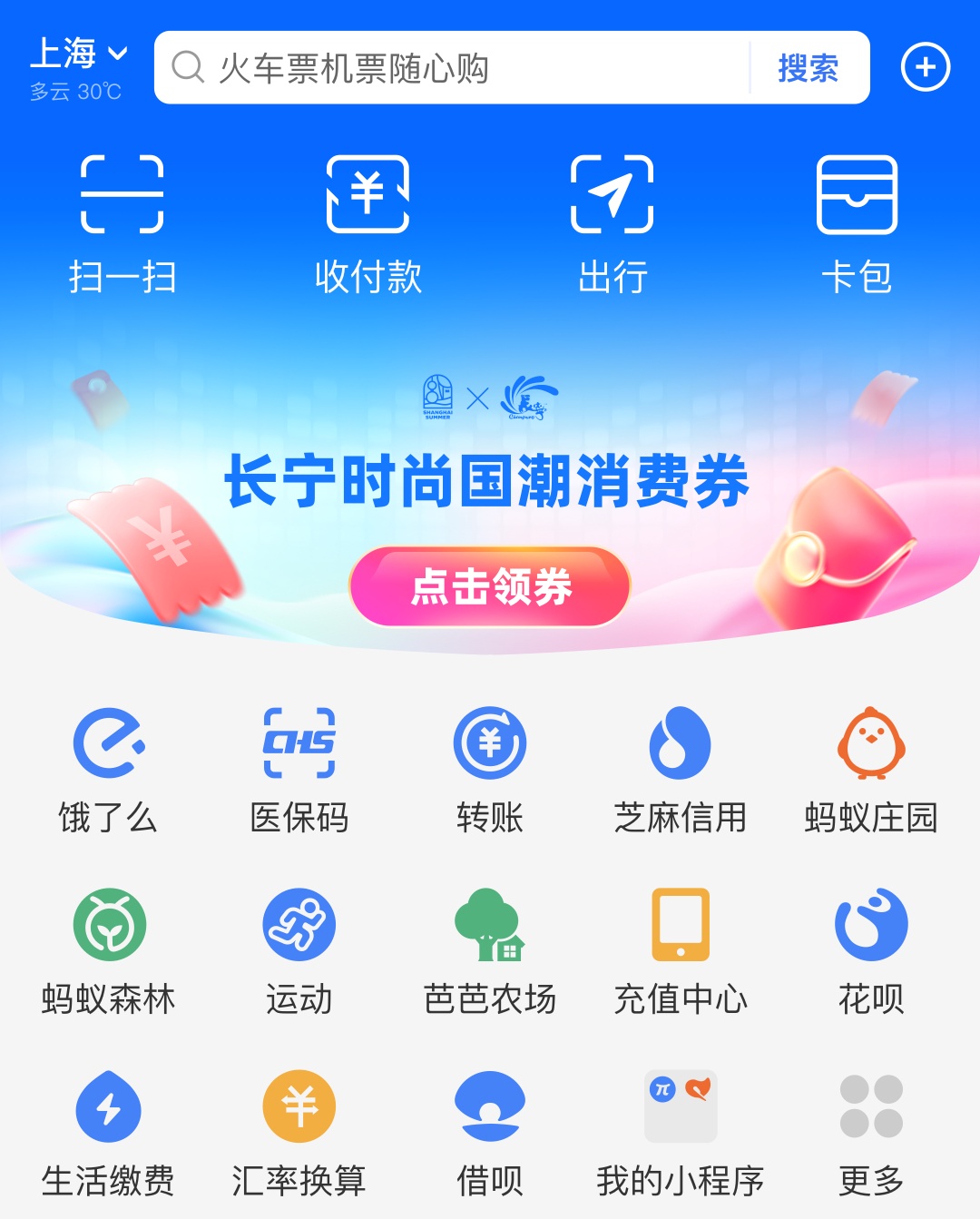The height and width of the screenshot is (1219, 980).
Task: Show 更多 apps
Action: (871, 1130)
